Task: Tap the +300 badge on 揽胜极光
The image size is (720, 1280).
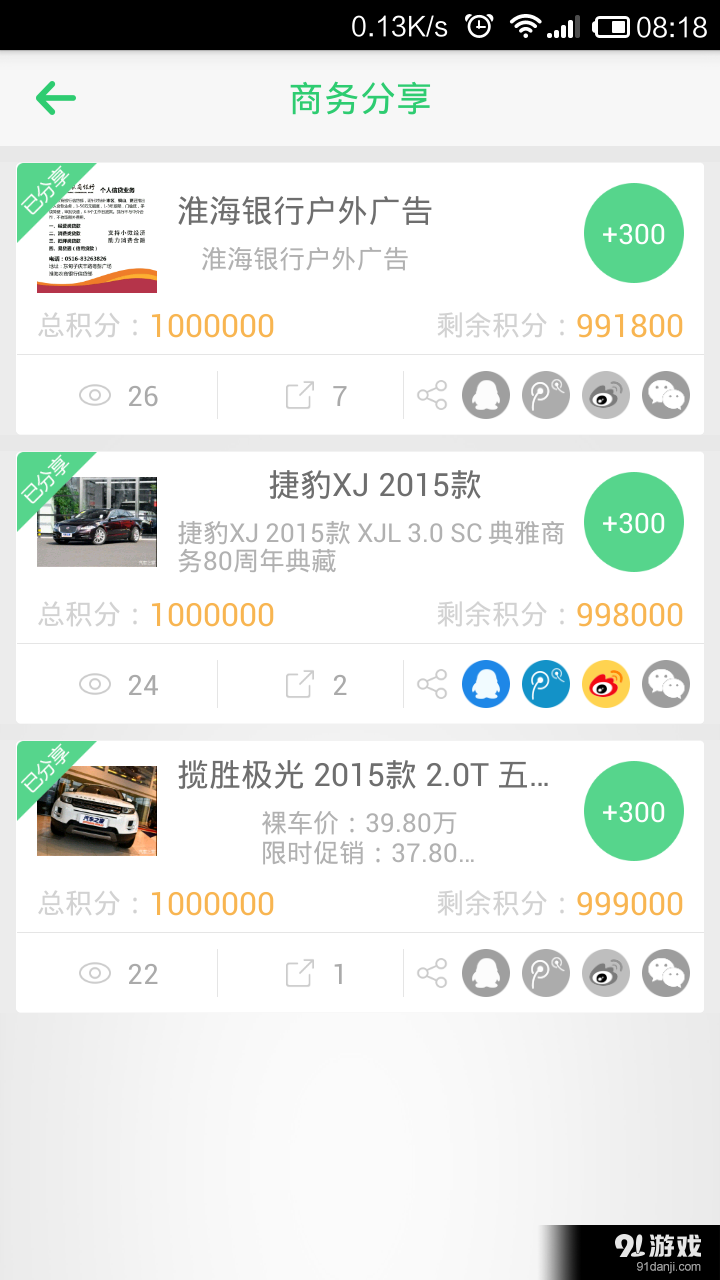Action: click(633, 811)
